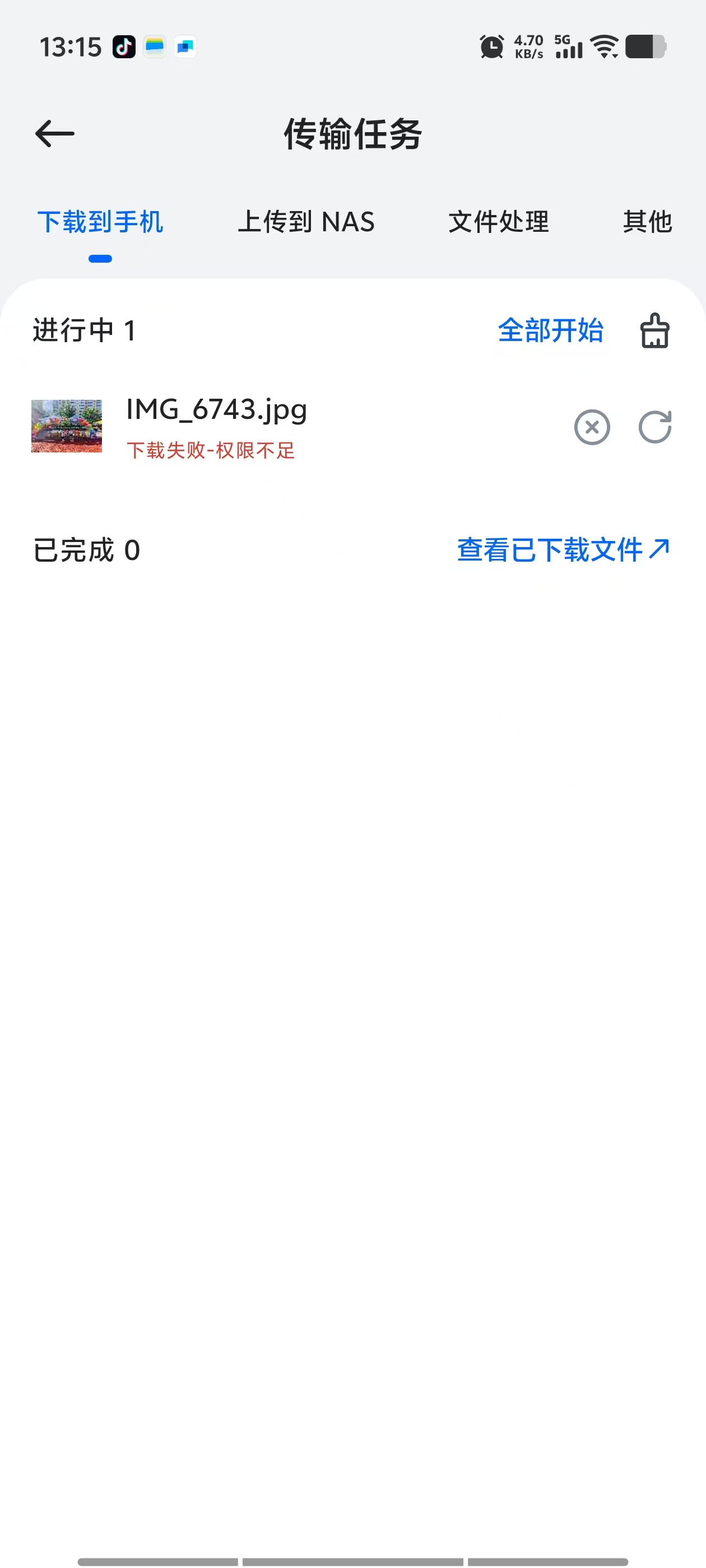This screenshot has width=706, height=1568.
Task: Open 查看已下载文件 link
Action: coord(564,550)
